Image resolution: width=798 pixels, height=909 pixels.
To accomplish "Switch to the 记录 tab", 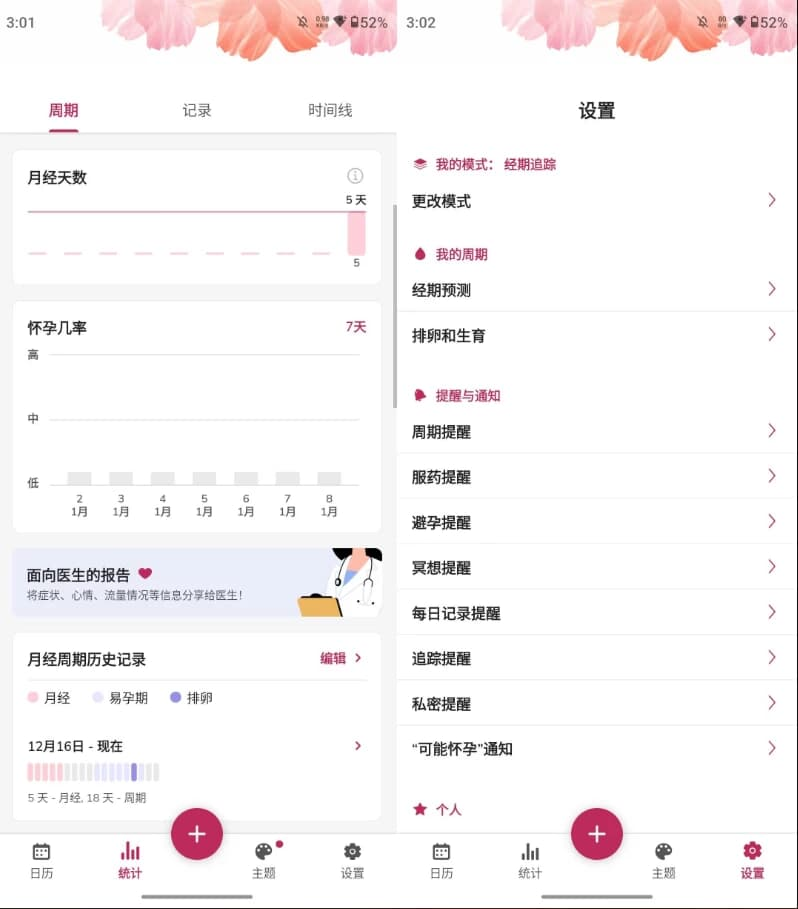I will (x=197, y=111).
